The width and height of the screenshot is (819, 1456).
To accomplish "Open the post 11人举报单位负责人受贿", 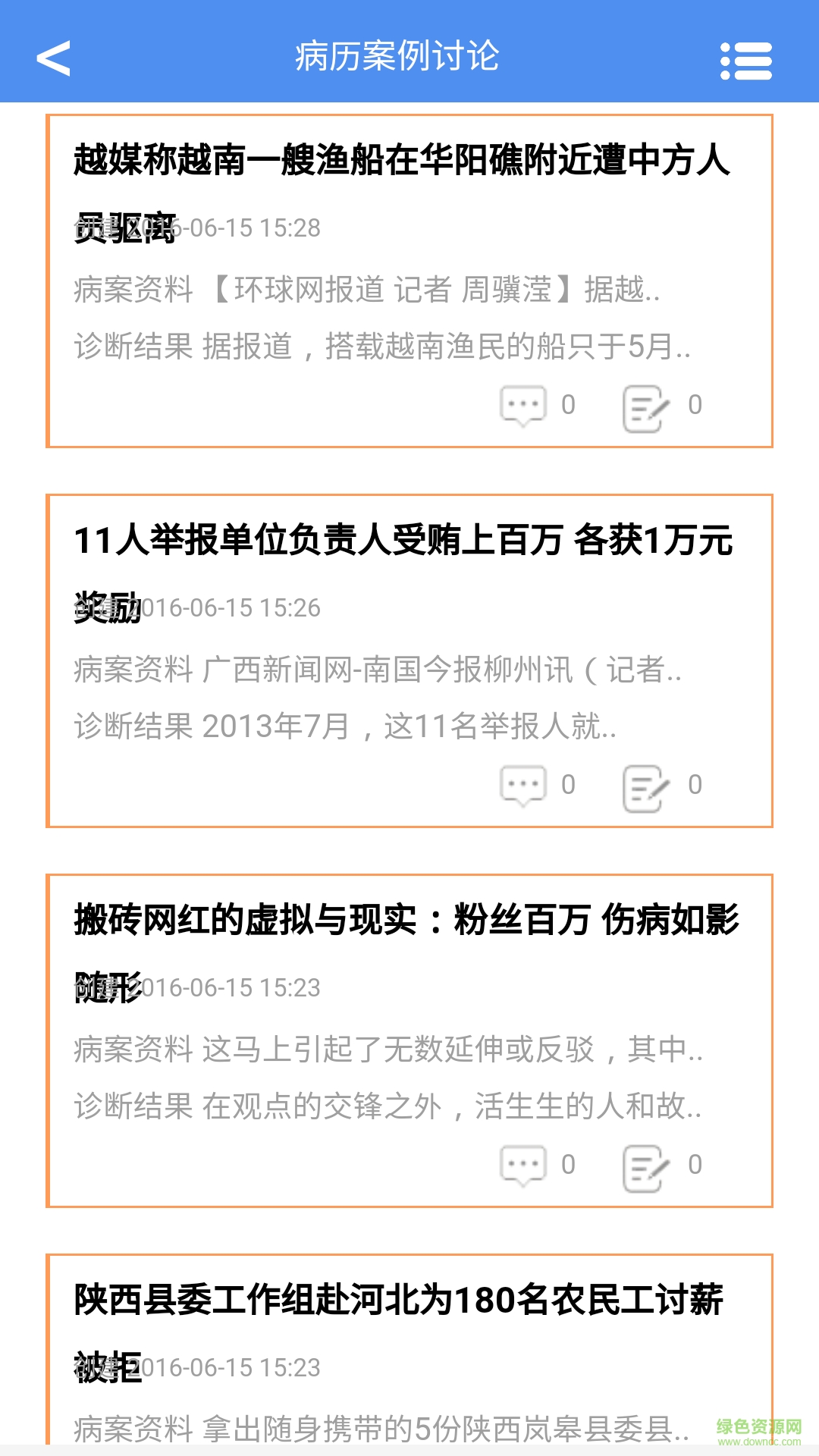I will coord(402,541).
